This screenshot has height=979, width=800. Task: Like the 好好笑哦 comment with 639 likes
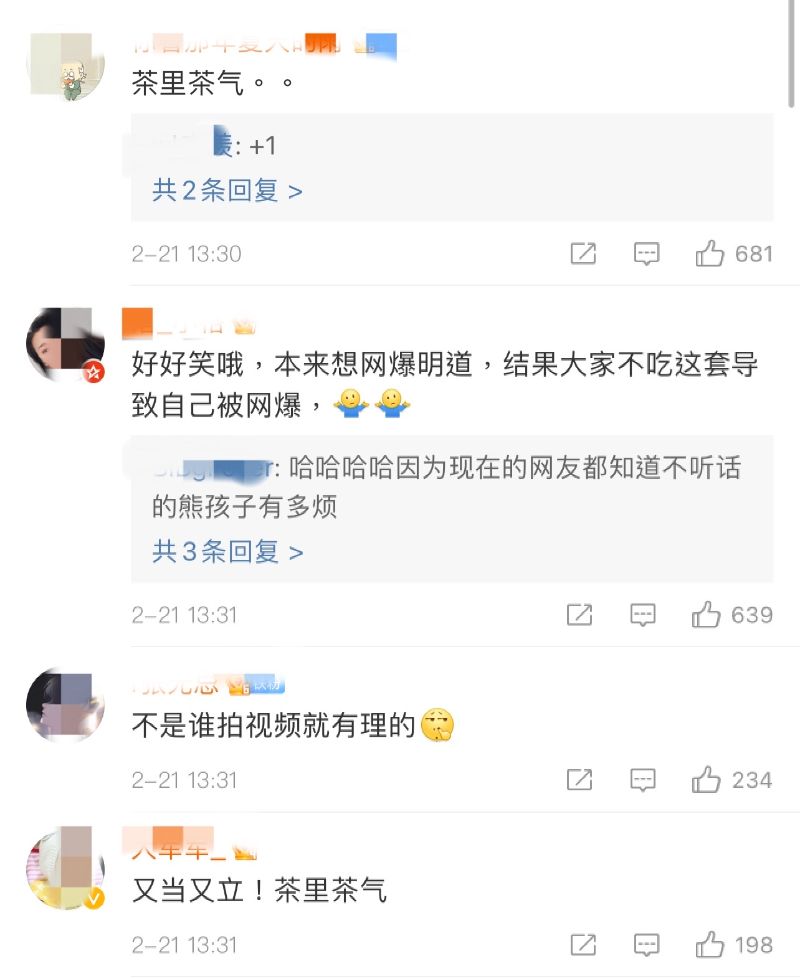[x=707, y=615]
